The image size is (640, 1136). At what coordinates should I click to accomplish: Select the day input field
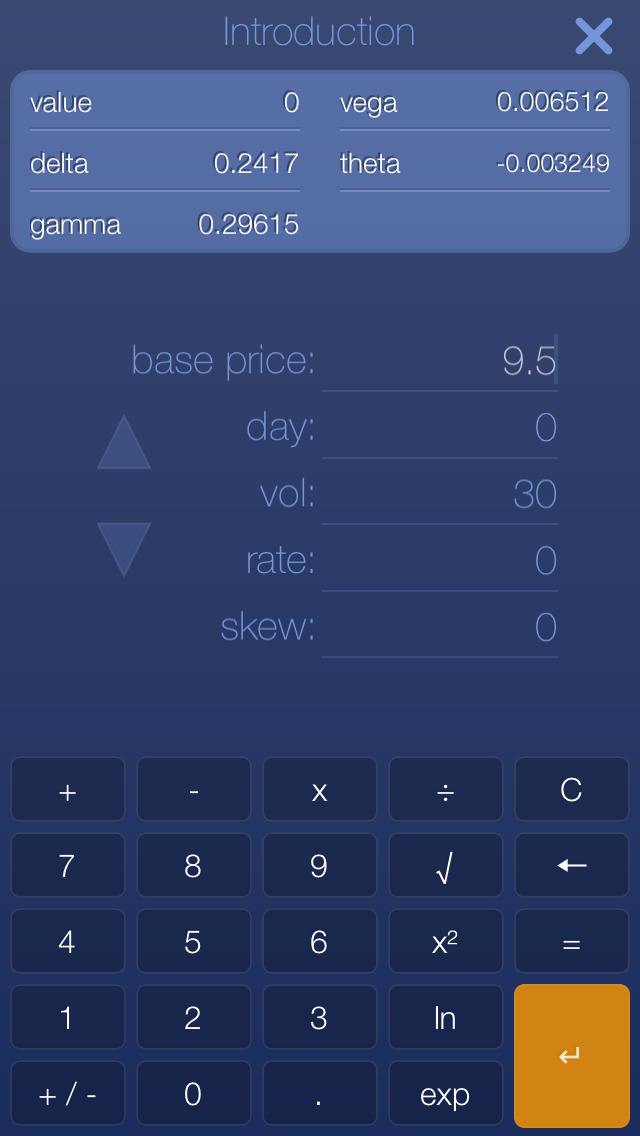click(440, 427)
